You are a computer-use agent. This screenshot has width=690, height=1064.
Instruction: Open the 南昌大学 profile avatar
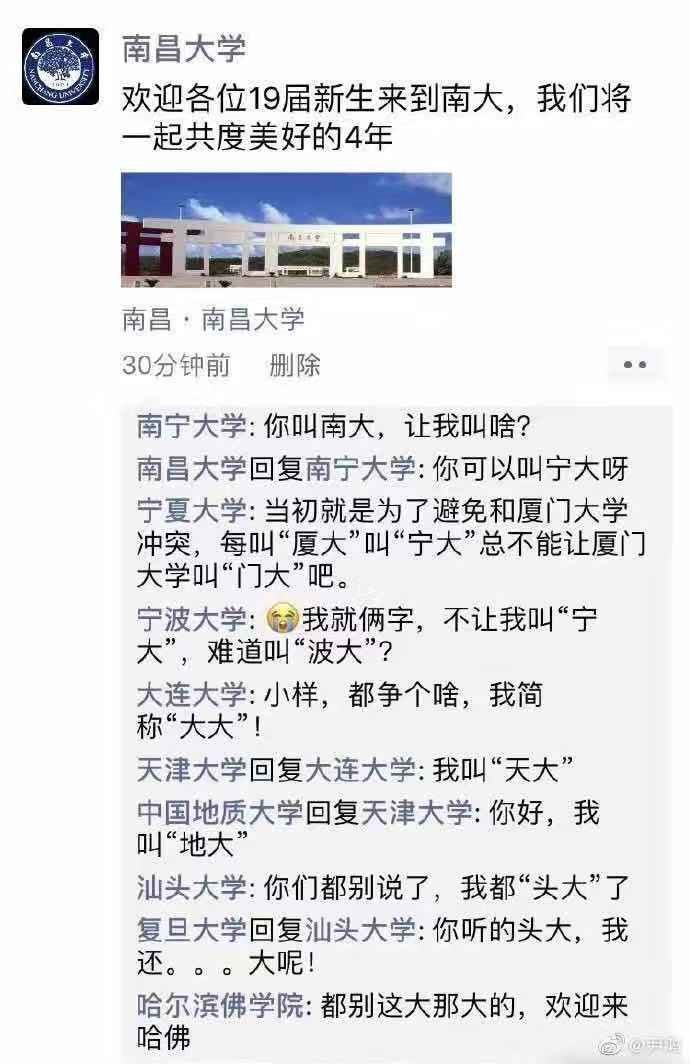click(x=61, y=65)
